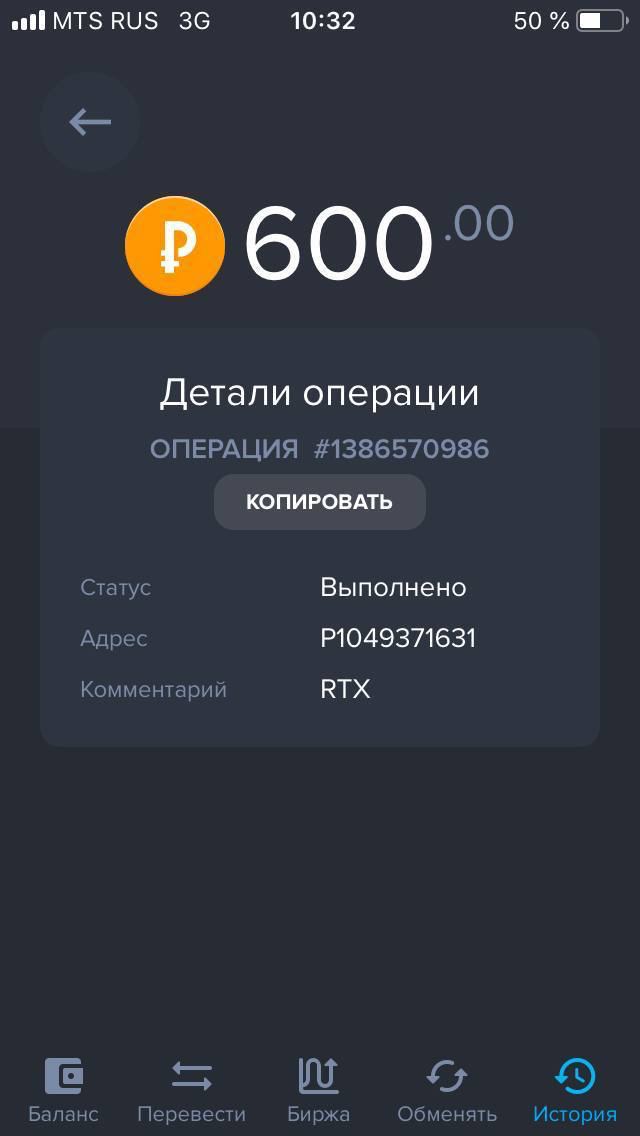
Task: Select the Биржа tab
Action: click(x=319, y=1089)
